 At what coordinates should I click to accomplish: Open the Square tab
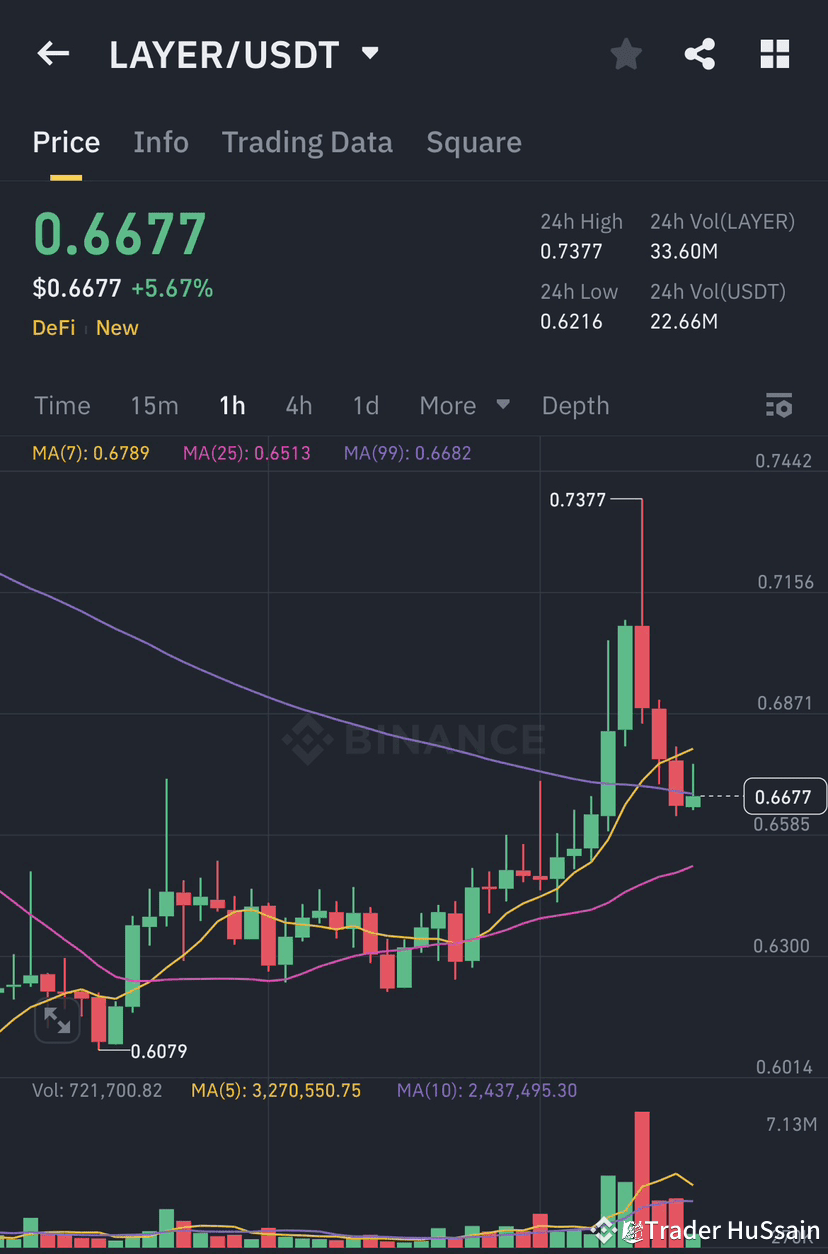[x=474, y=142]
